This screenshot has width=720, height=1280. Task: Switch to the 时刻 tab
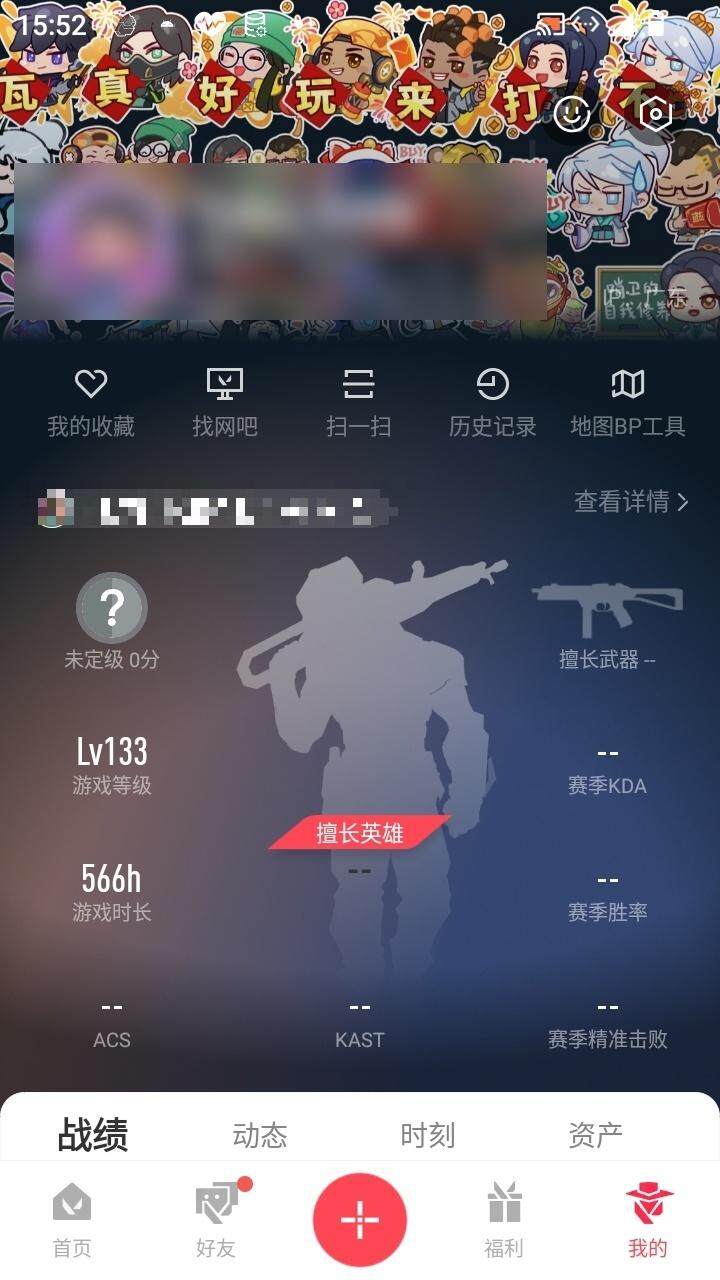click(x=428, y=1135)
